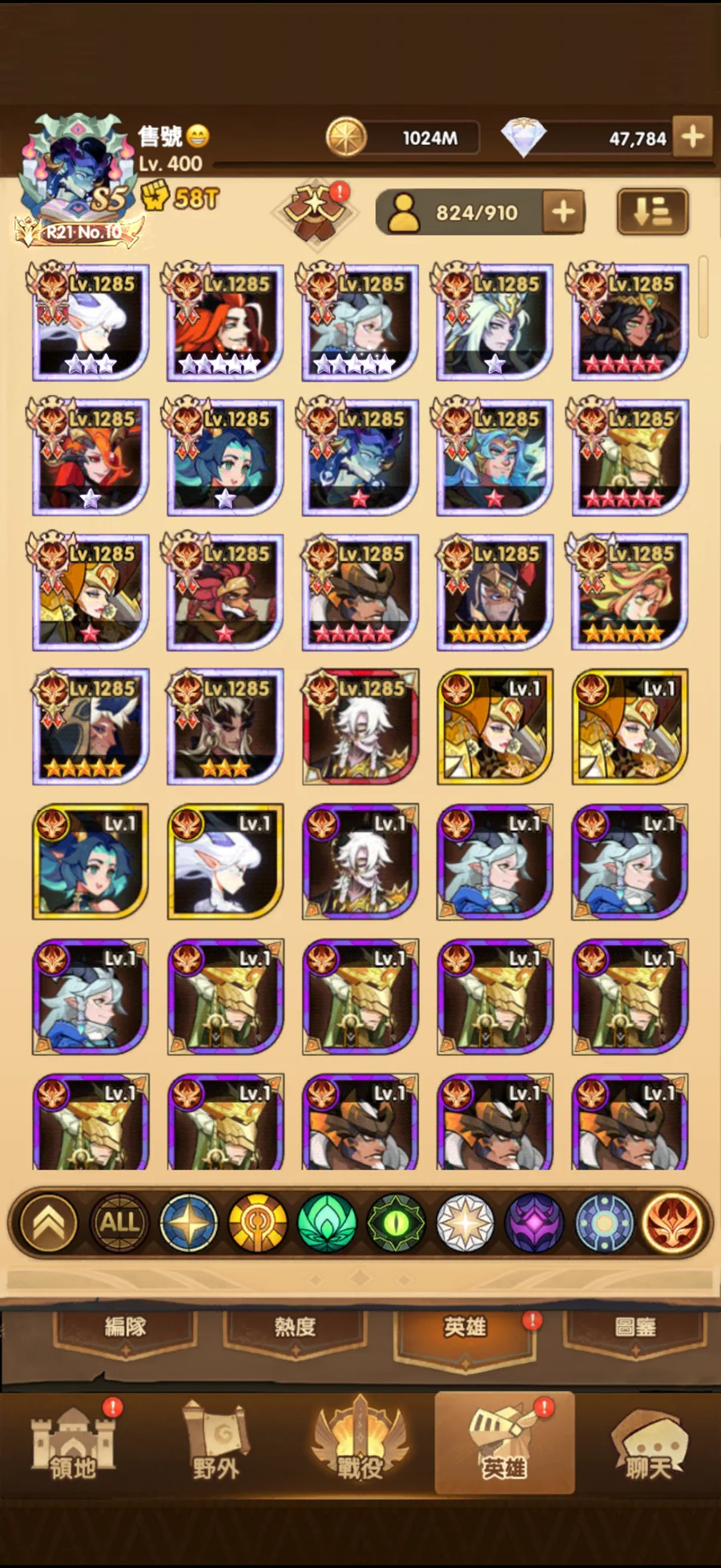Switch to the 圖鑑 tab
Viewport: 721px width, 1568px height.
(x=635, y=1328)
